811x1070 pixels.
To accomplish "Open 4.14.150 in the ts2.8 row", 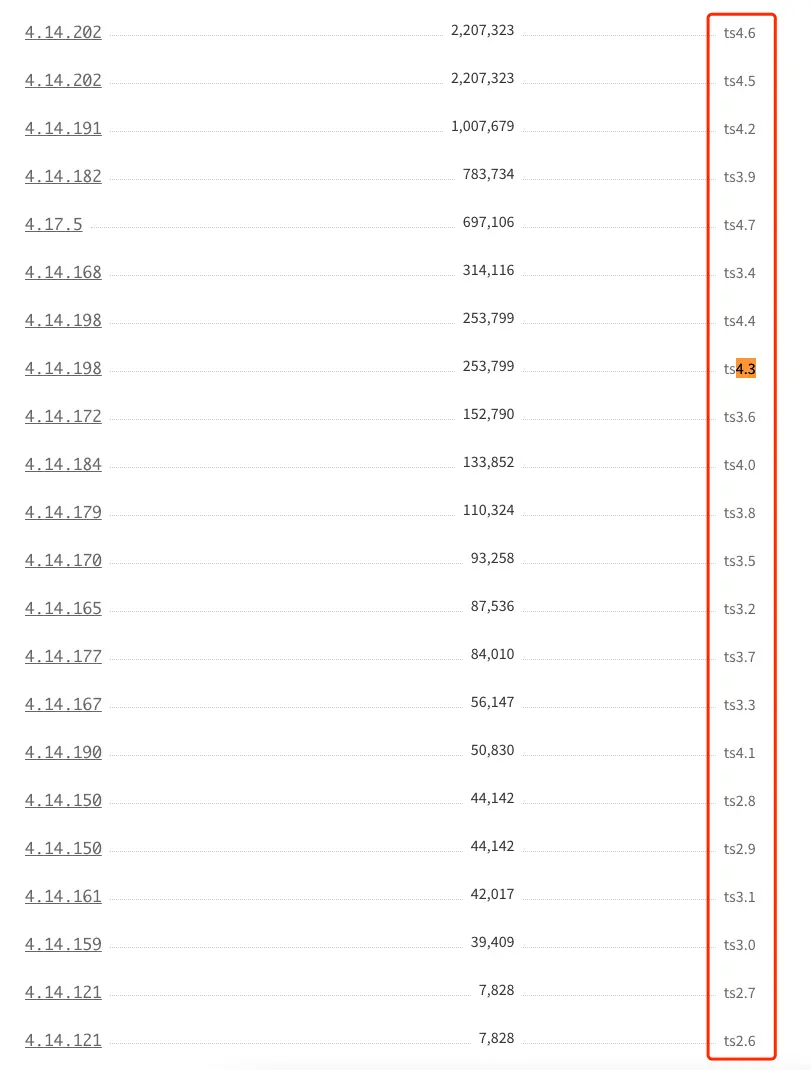I will coord(63,801).
